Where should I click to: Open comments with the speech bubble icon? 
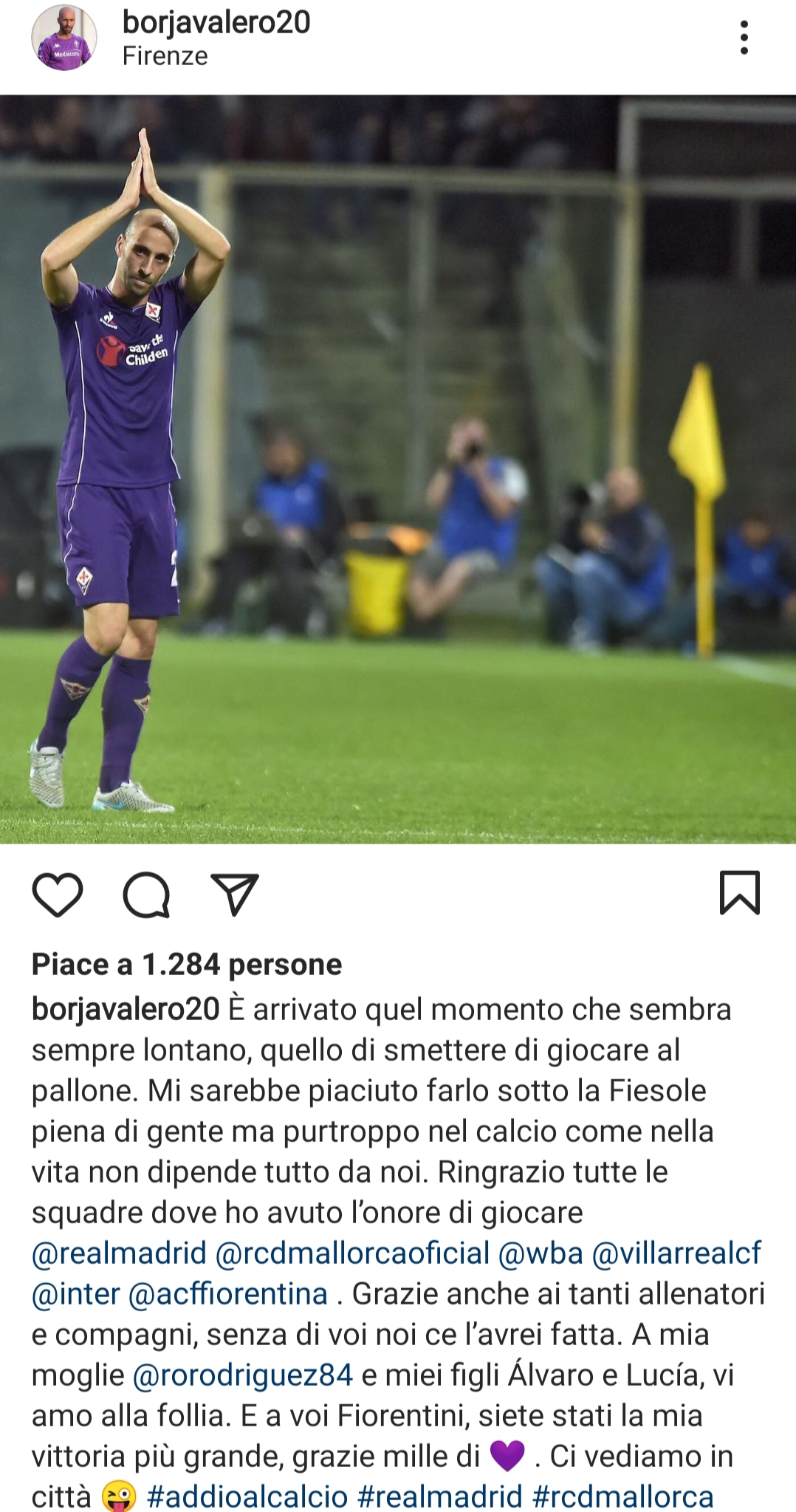point(146,894)
